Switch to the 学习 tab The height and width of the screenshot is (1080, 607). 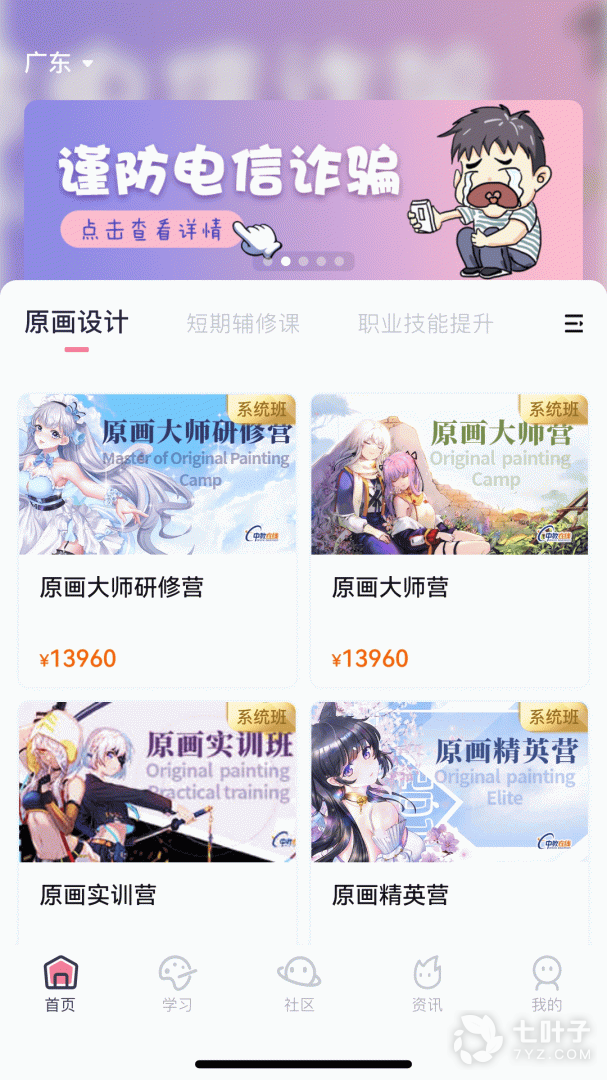(x=177, y=984)
